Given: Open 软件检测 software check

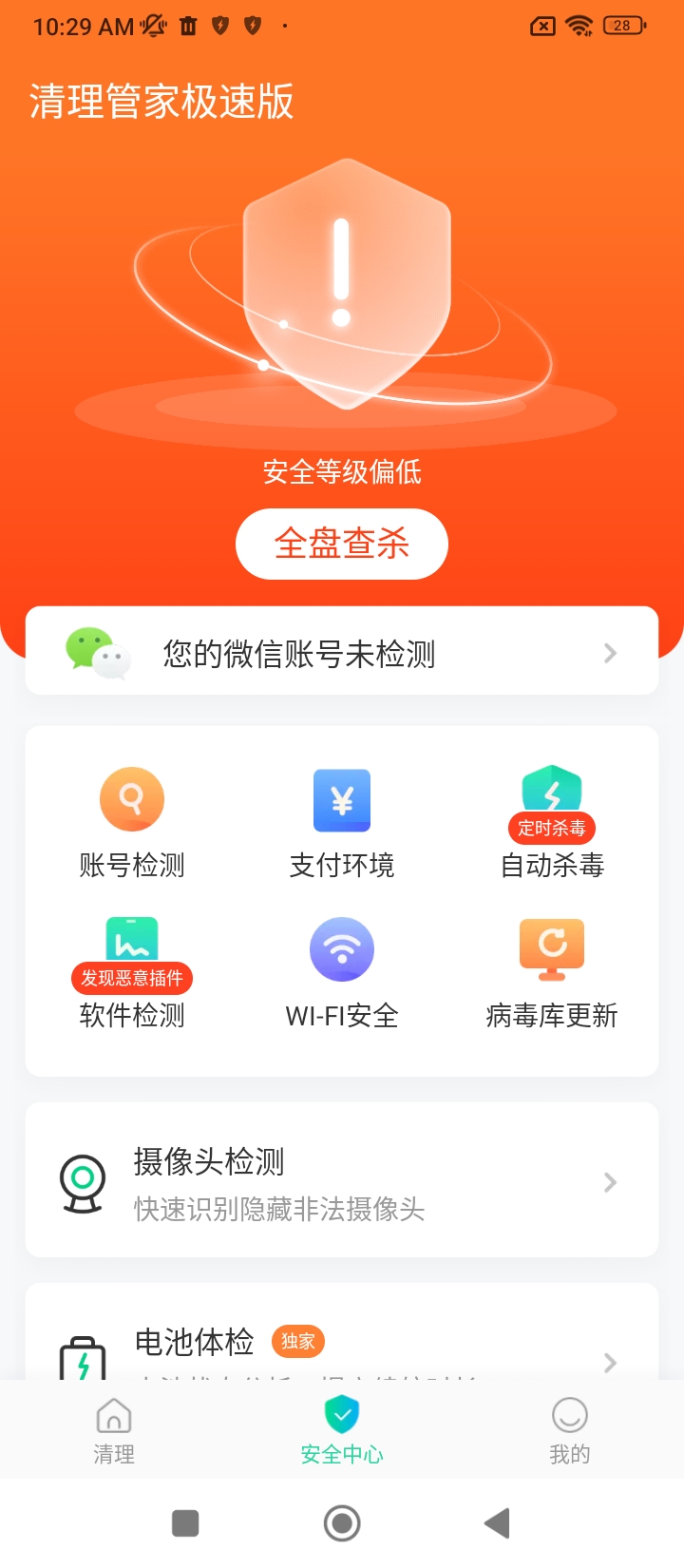Looking at the screenshot, I should click(x=132, y=973).
